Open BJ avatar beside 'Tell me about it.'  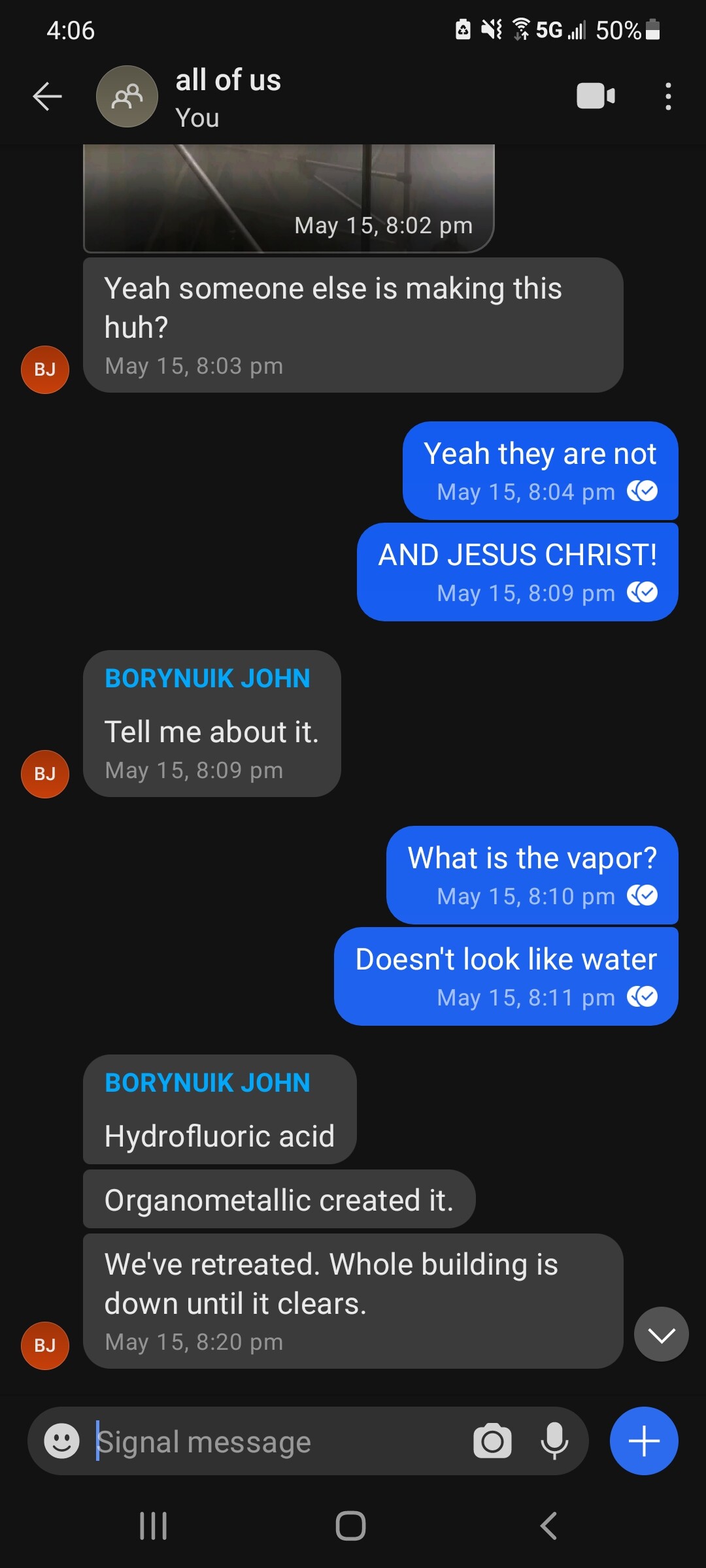tap(45, 774)
